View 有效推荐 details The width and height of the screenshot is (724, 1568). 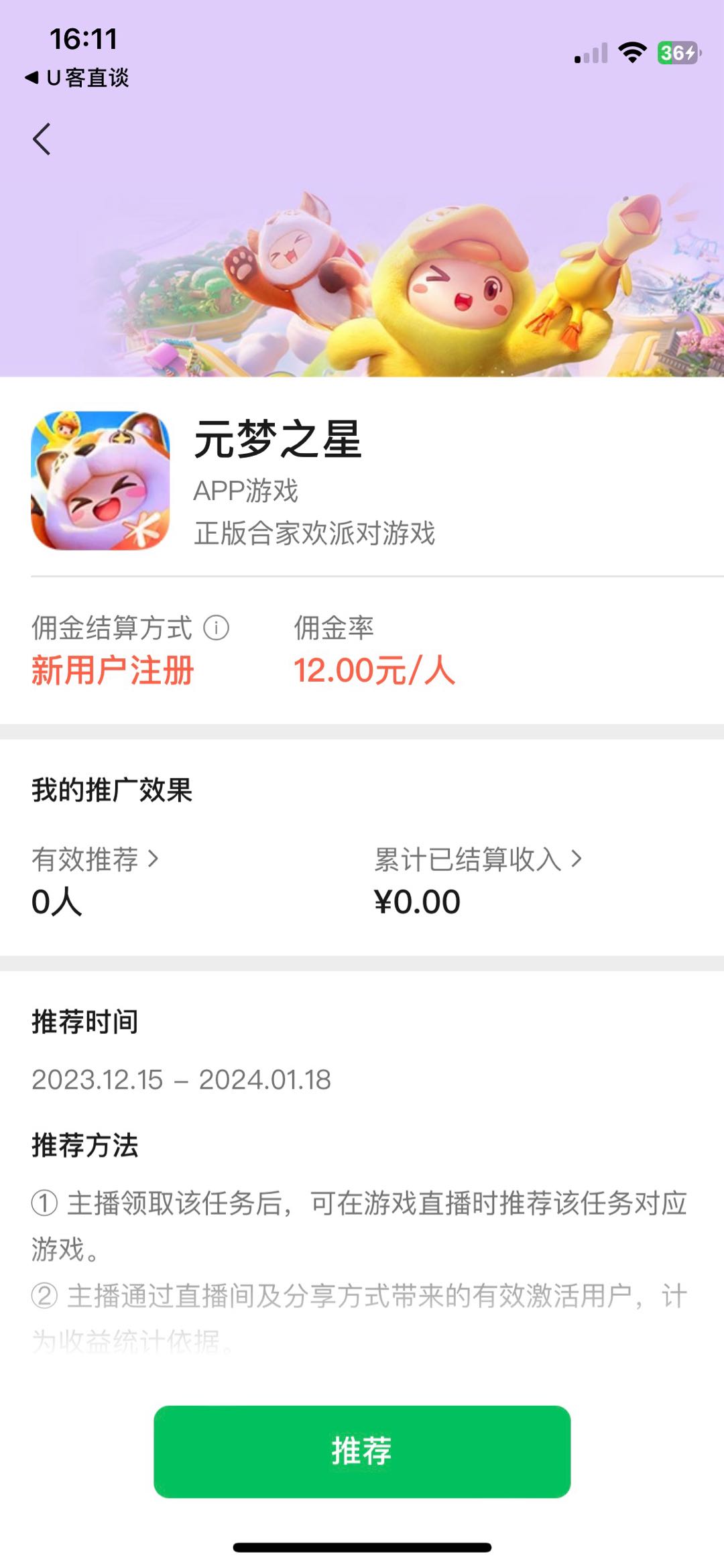(95, 859)
